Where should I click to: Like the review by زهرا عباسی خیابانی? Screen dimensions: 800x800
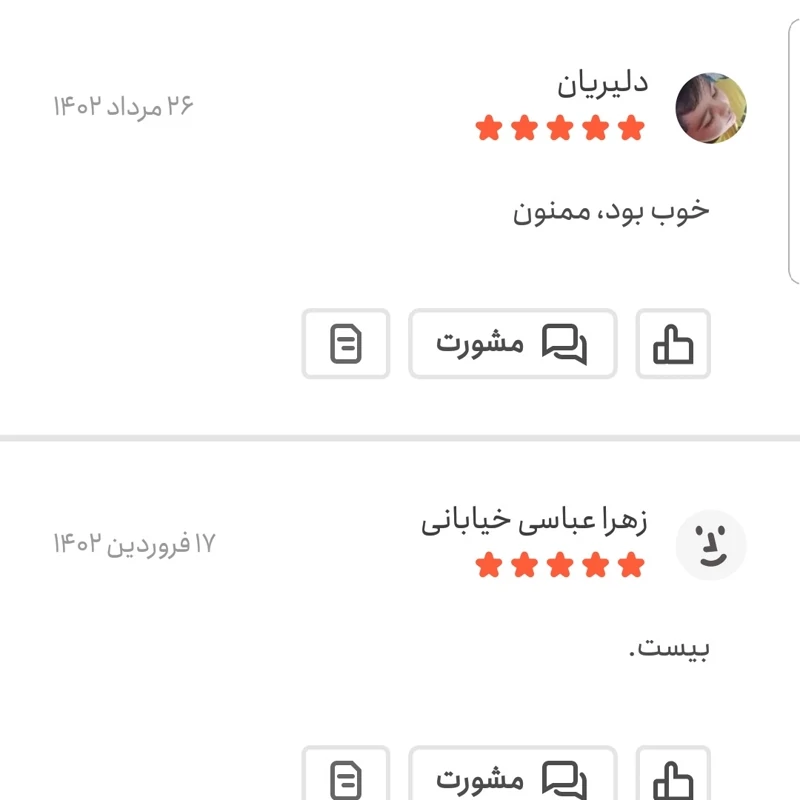point(673,776)
